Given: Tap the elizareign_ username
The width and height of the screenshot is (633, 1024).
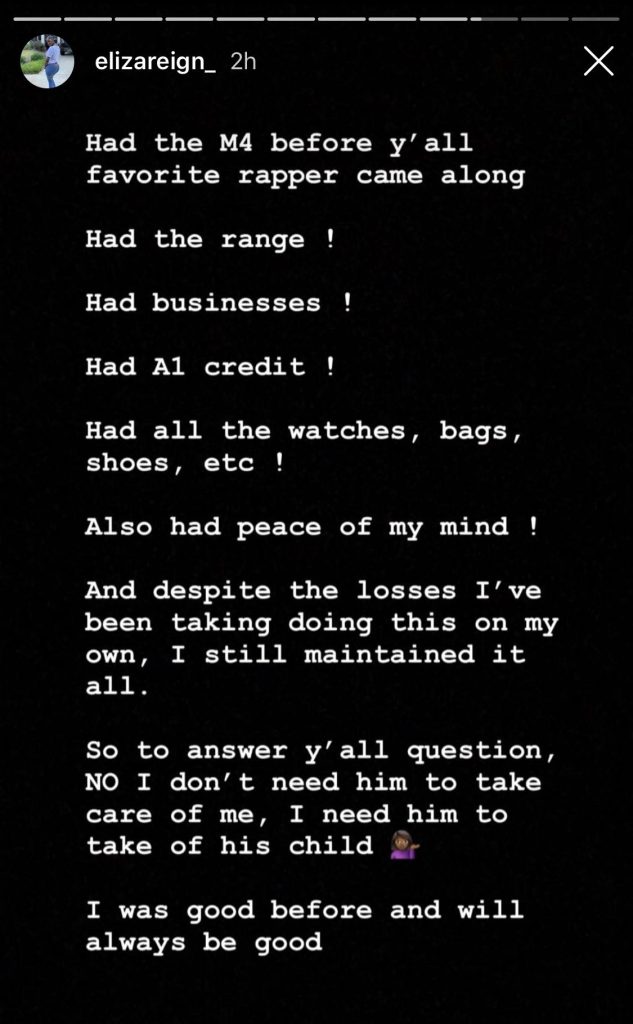Looking at the screenshot, I should coord(155,63).
